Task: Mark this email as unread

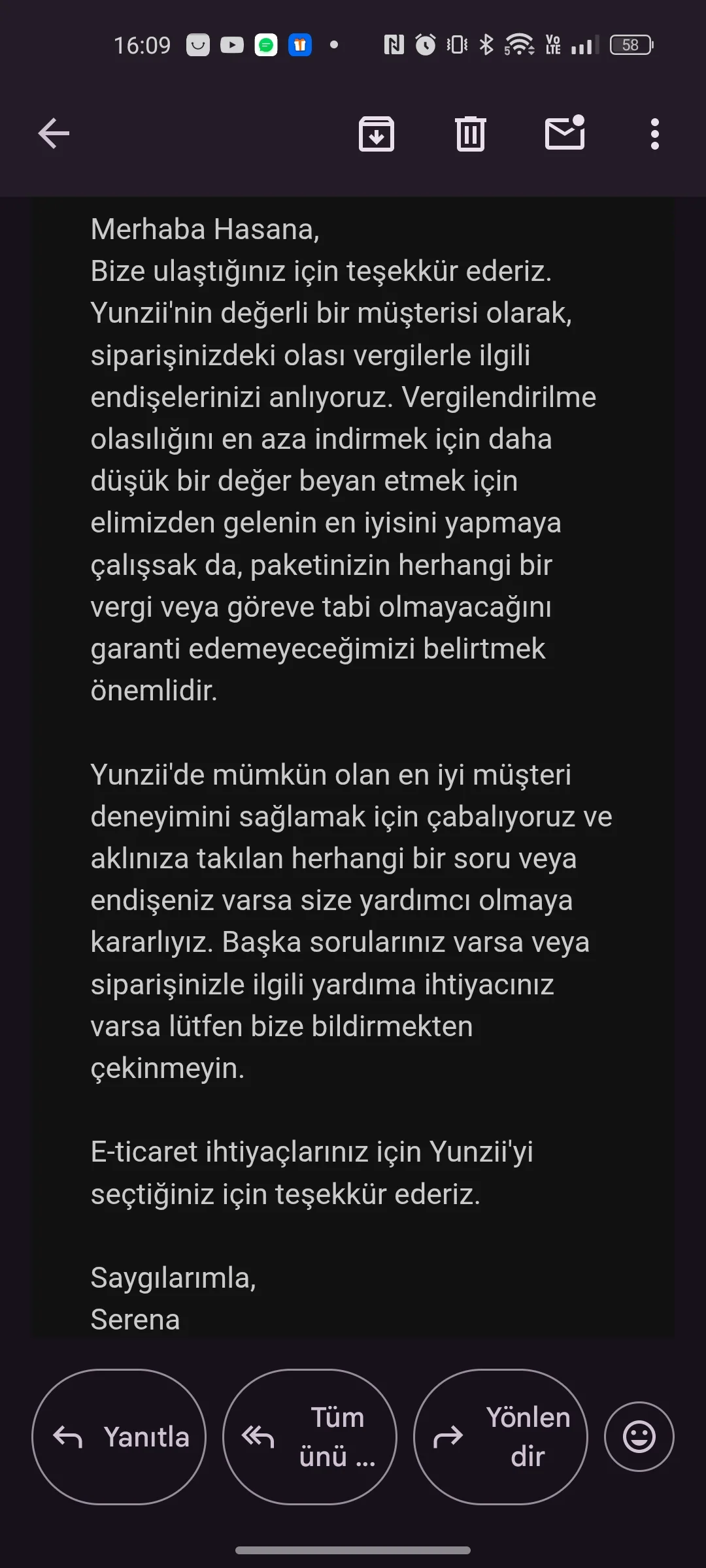Action: coord(565,133)
